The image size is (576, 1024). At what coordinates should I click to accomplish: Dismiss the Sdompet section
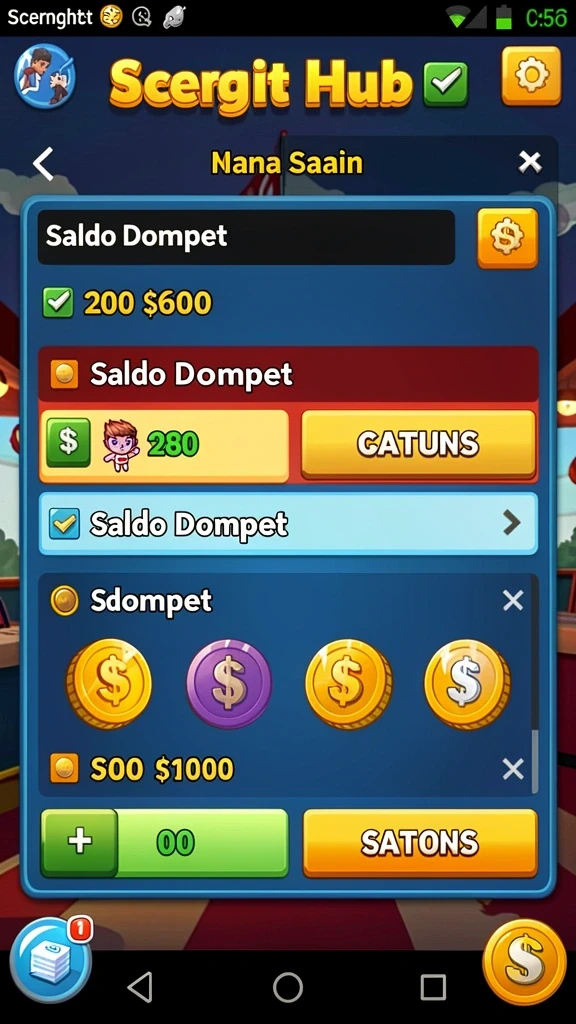(513, 600)
